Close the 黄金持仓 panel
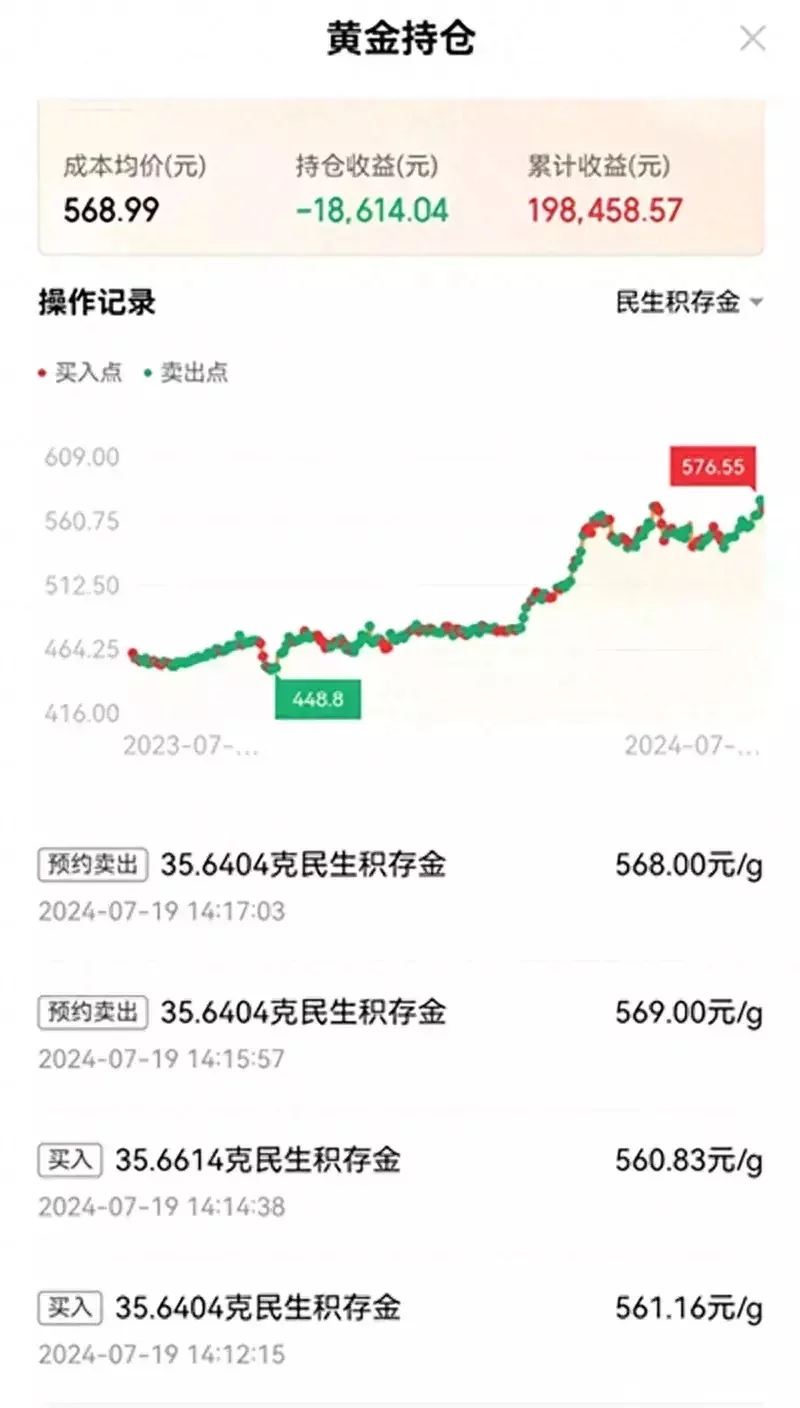Image resolution: width=800 pixels, height=1408 pixels. tap(752, 39)
